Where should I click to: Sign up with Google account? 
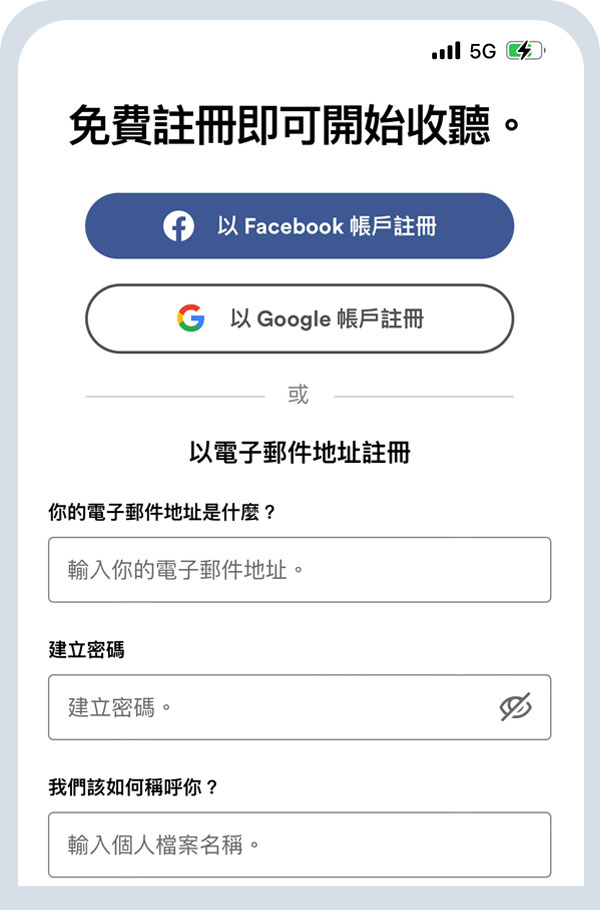point(299,319)
